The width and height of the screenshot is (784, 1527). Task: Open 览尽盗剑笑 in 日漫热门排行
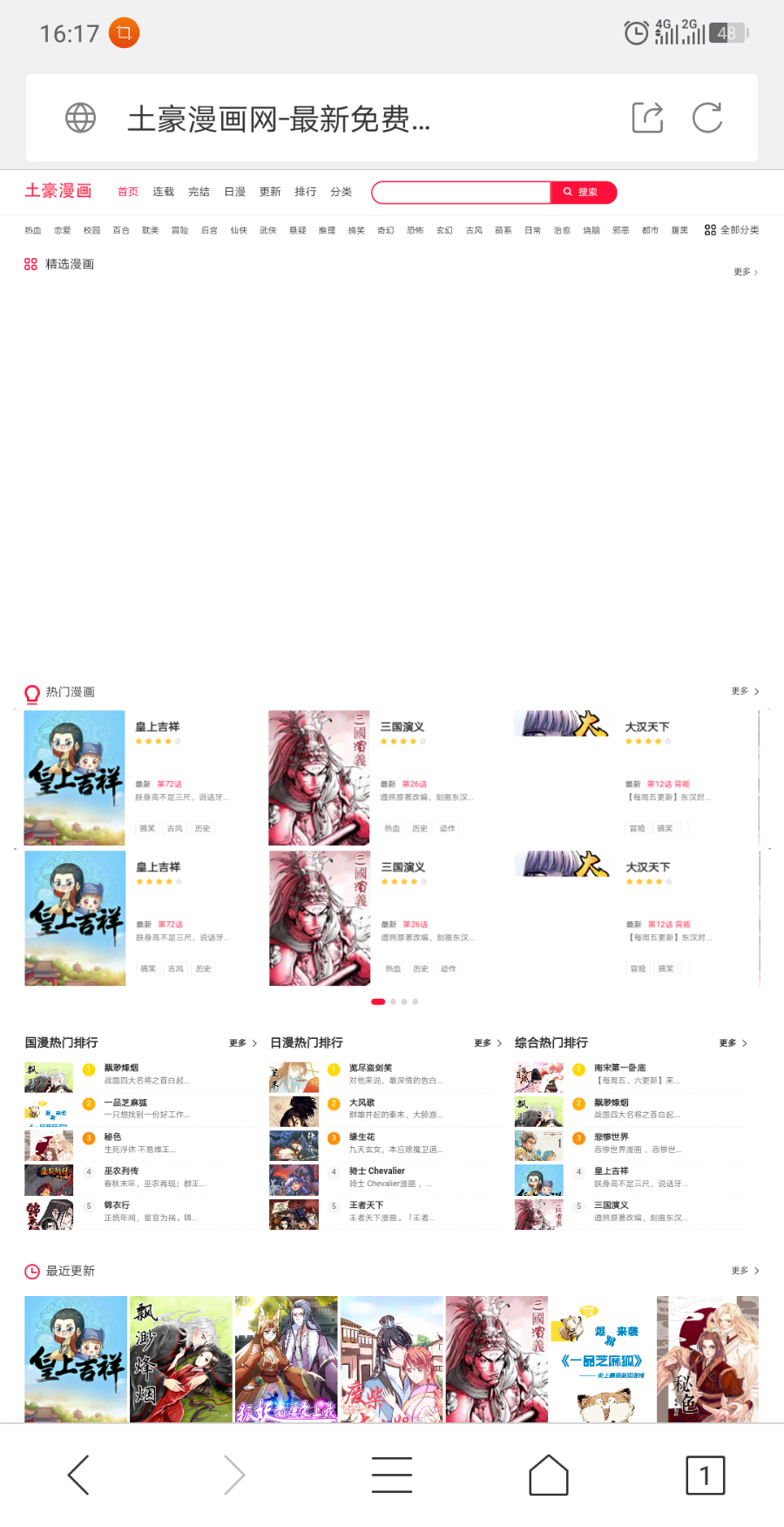coord(371,1068)
